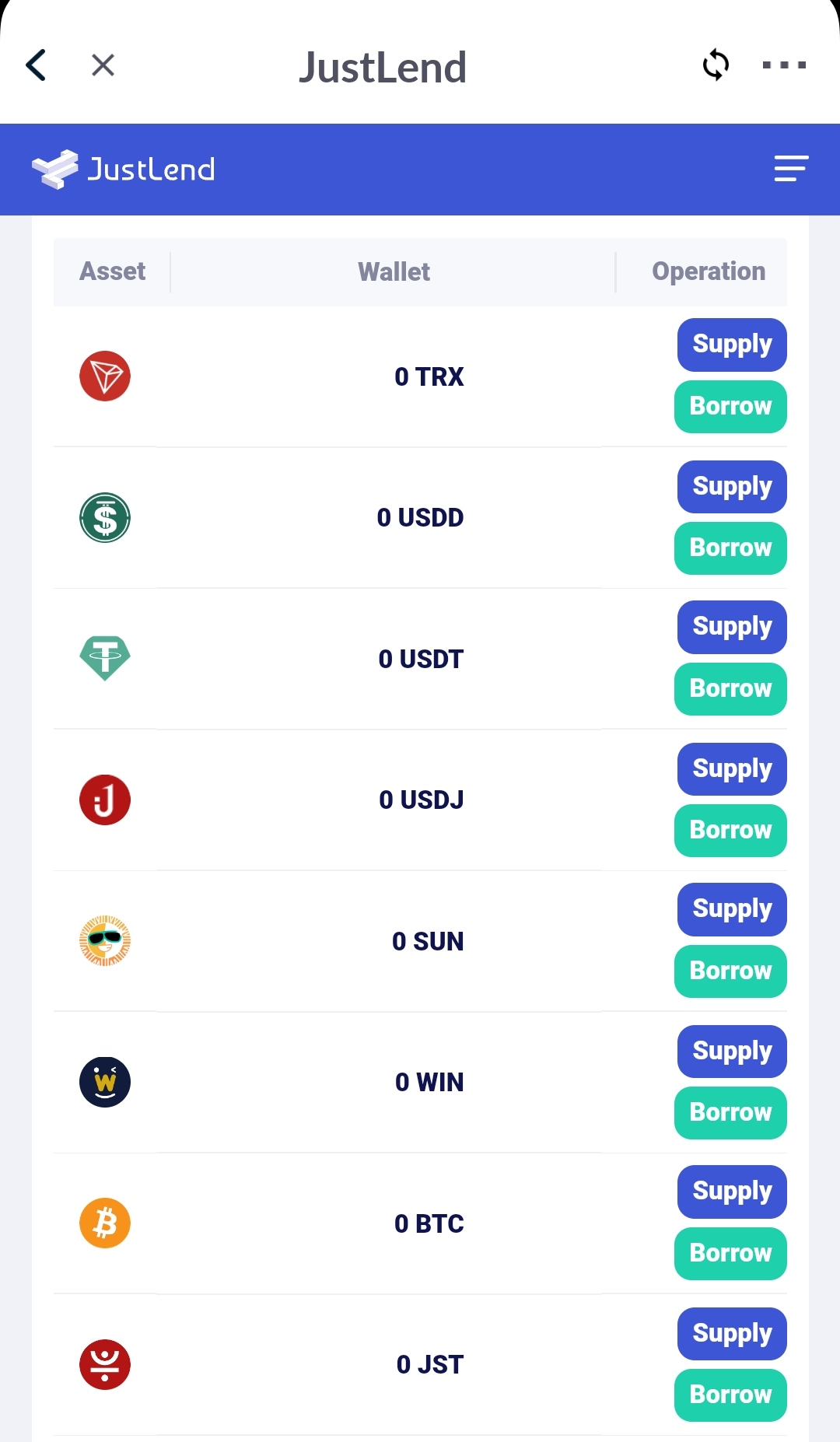Screen dimensions: 840x1442
Task: Select the WIN token icon
Action: pos(105,1081)
